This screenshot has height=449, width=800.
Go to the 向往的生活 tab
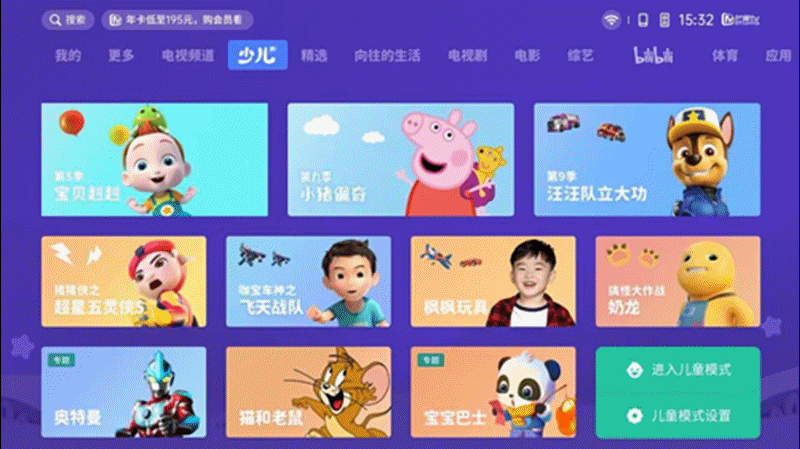(x=387, y=56)
